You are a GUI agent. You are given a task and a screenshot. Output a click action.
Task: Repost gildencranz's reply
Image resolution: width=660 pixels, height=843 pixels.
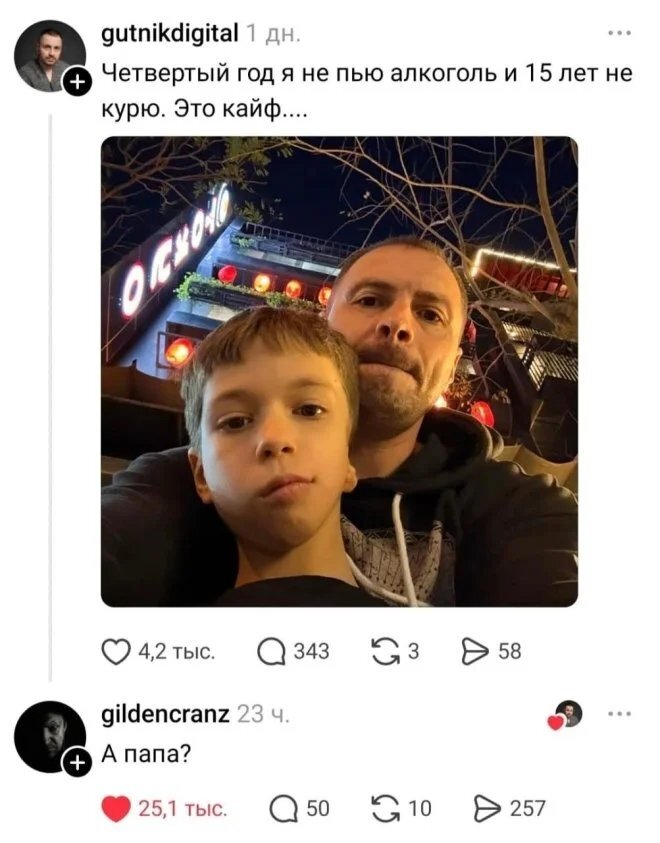click(385, 808)
